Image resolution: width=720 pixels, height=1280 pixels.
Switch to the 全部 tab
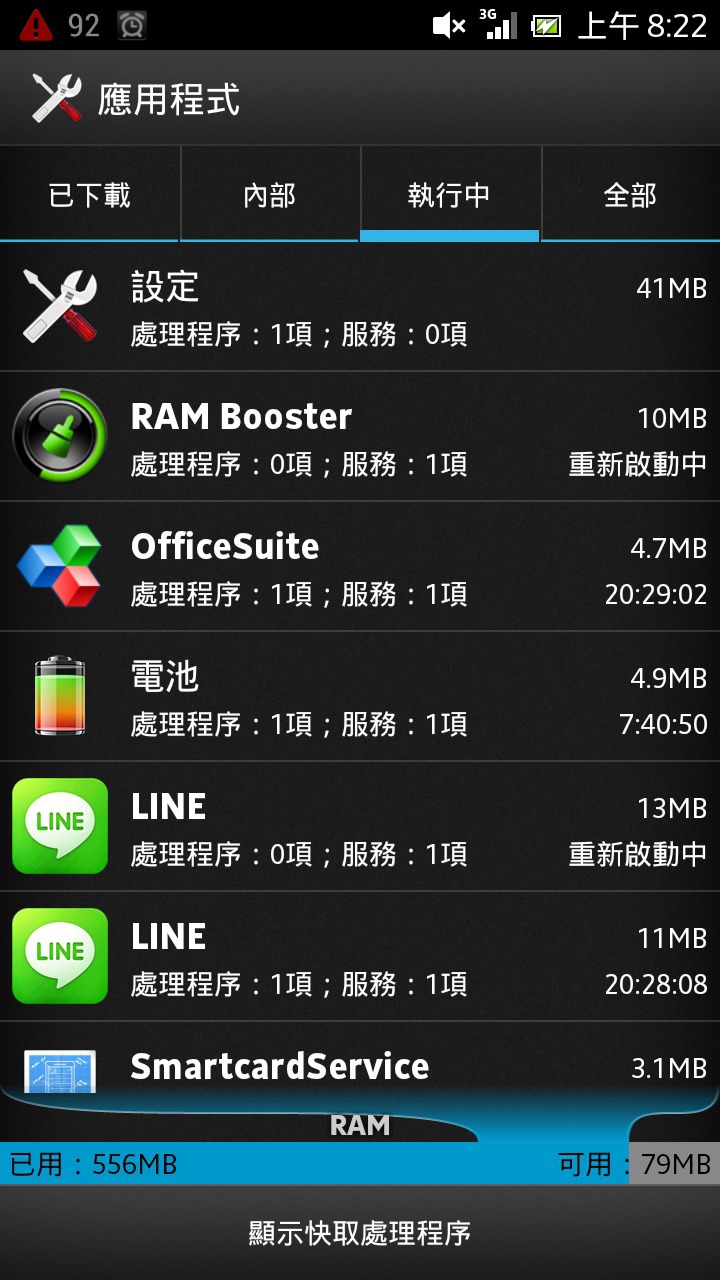630,195
